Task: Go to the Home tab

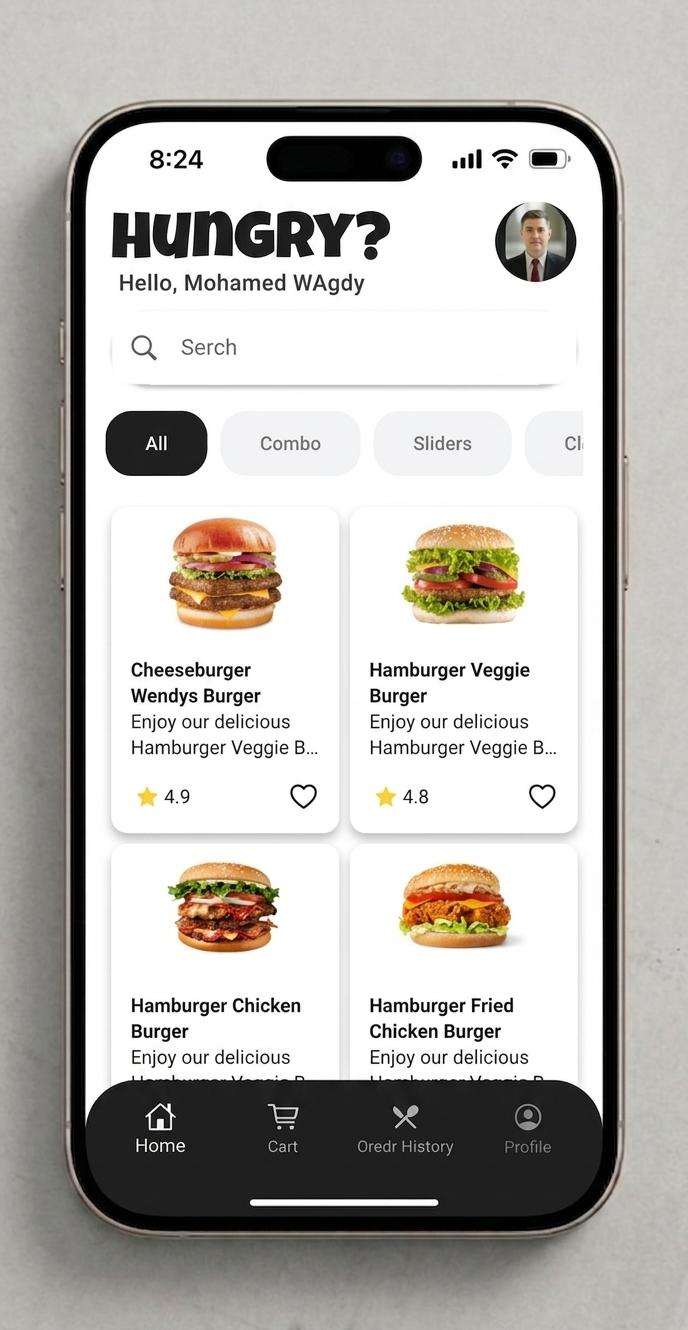Action: pos(160,1130)
